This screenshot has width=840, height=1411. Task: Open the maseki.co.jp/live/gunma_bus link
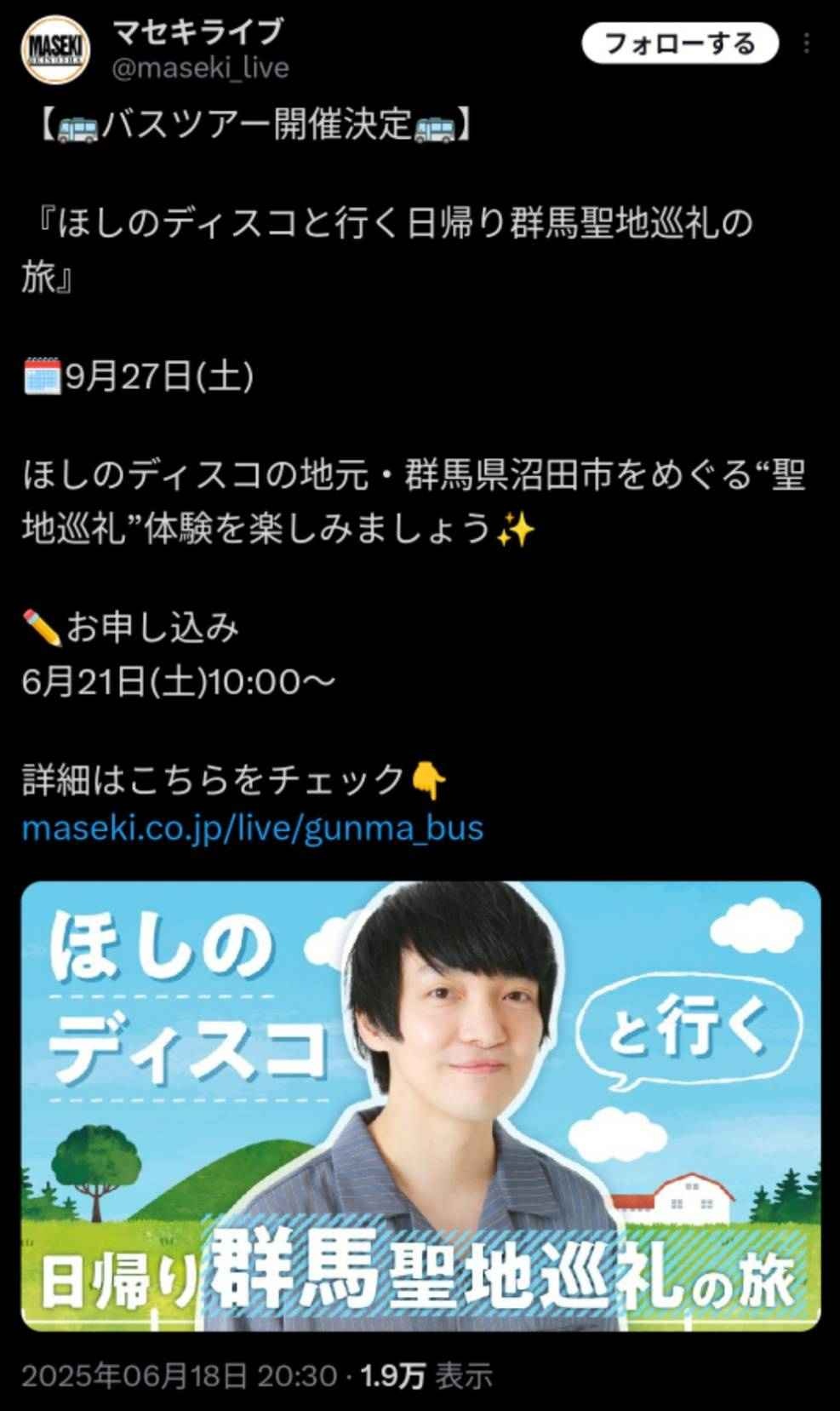[x=253, y=828]
